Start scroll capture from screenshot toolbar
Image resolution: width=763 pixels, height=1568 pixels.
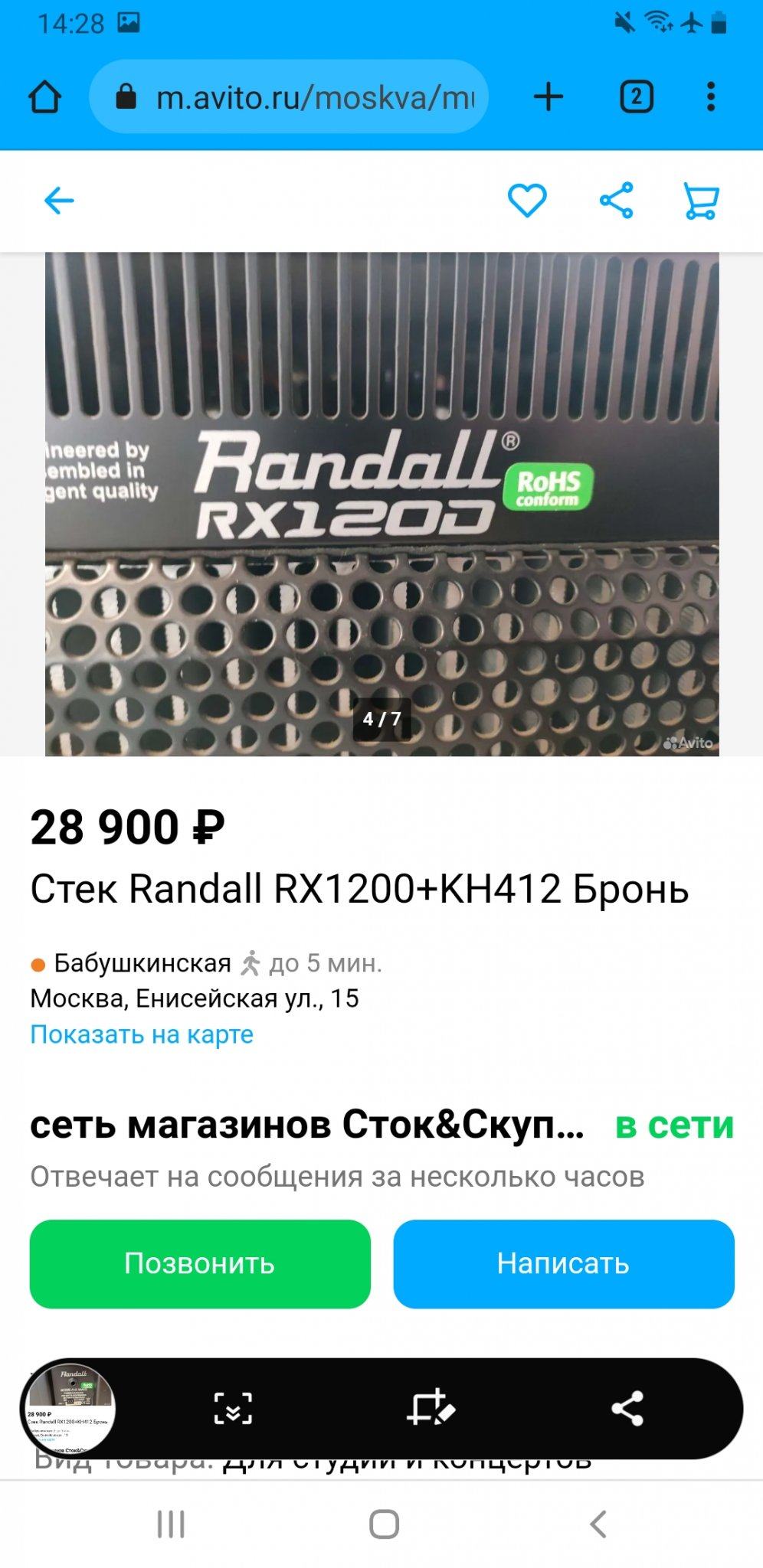pyautogui.click(x=232, y=1409)
